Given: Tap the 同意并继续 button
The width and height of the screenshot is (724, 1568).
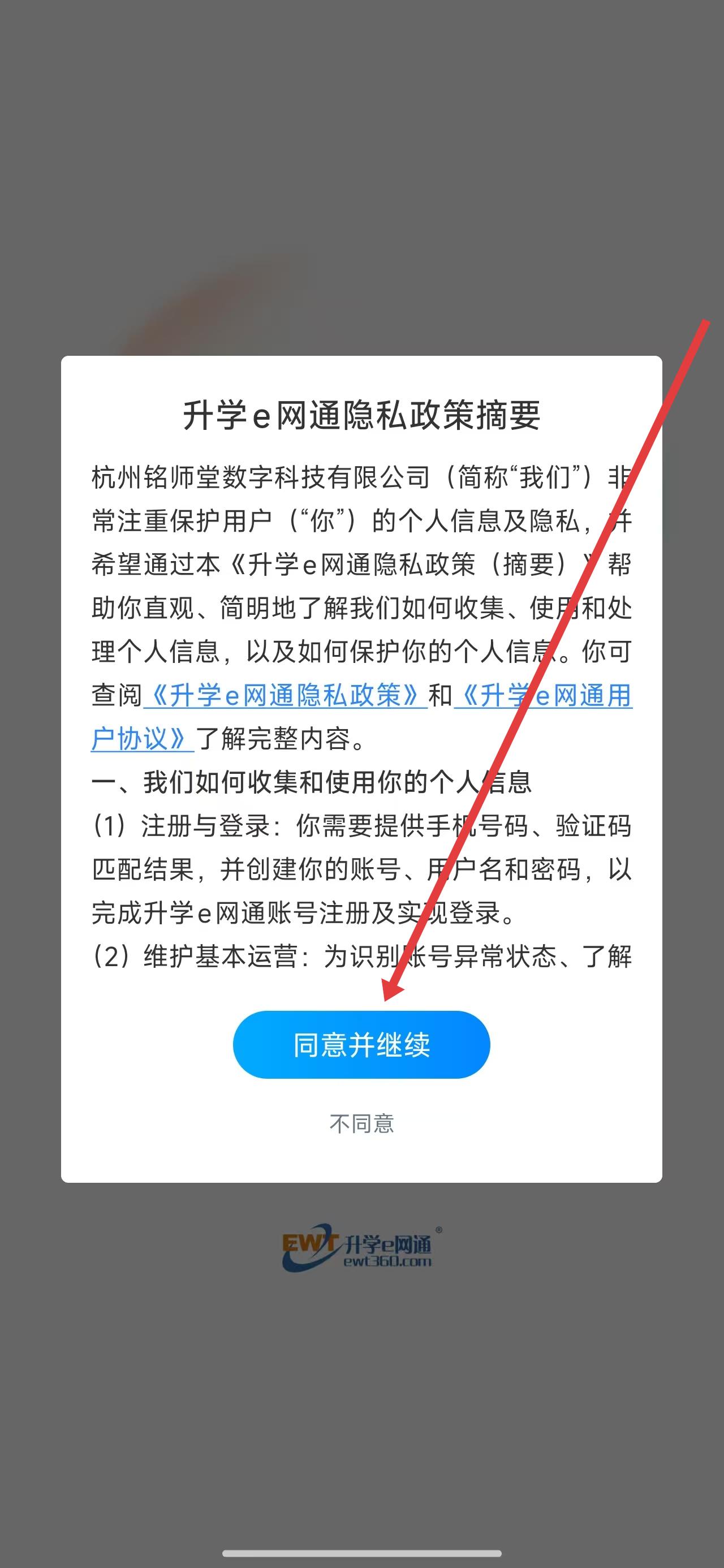Looking at the screenshot, I should [x=361, y=1045].
